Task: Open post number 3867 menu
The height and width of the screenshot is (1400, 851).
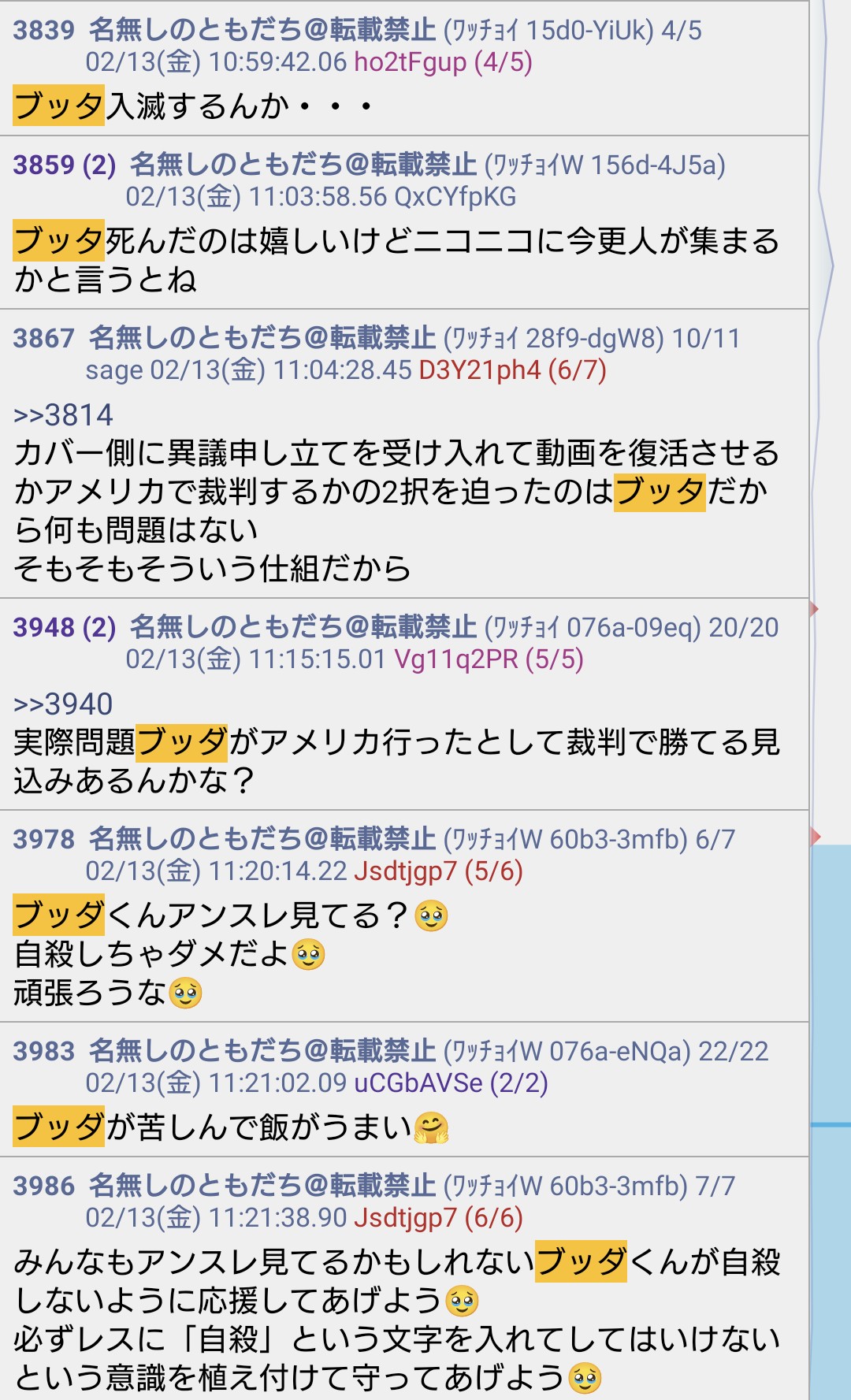Action: (44, 338)
